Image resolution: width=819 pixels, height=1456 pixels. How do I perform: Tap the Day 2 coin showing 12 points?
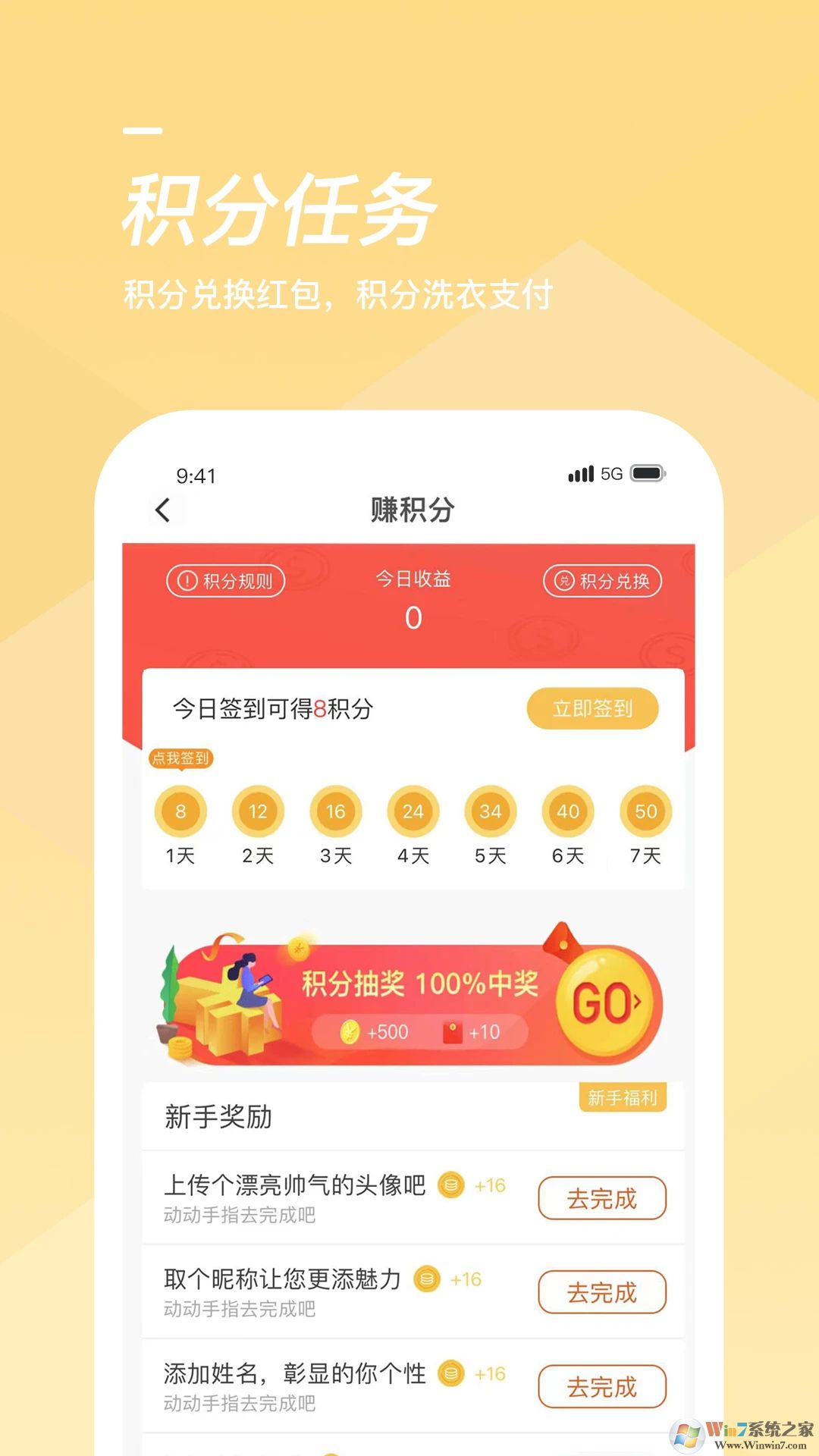258,811
